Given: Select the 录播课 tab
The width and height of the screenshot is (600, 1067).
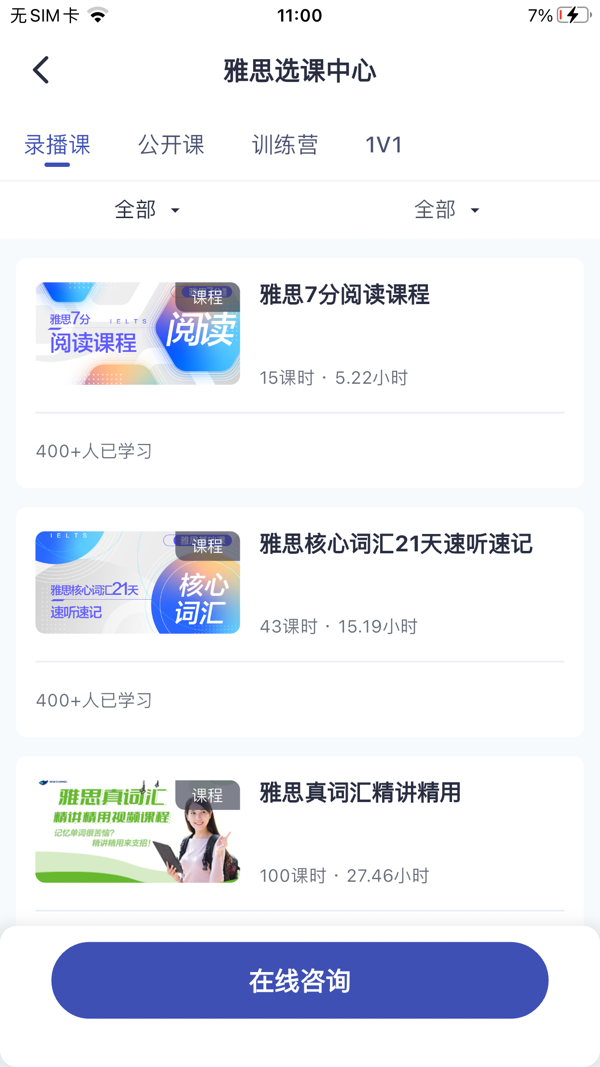Looking at the screenshot, I should (x=57, y=145).
